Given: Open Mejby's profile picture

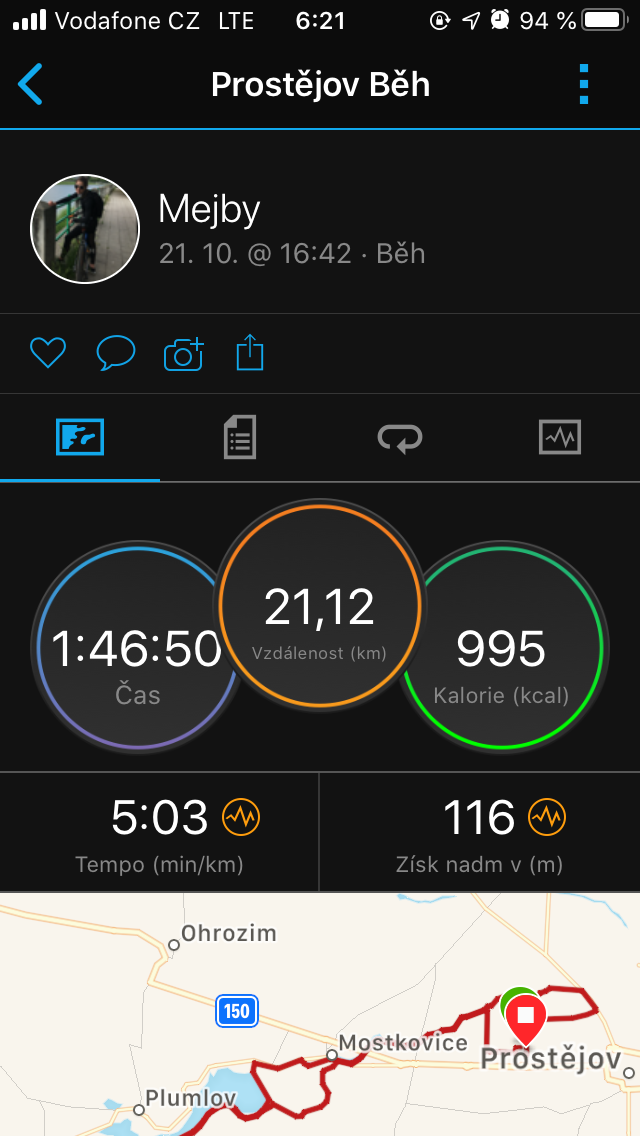Looking at the screenshot, I should (85, 228).
